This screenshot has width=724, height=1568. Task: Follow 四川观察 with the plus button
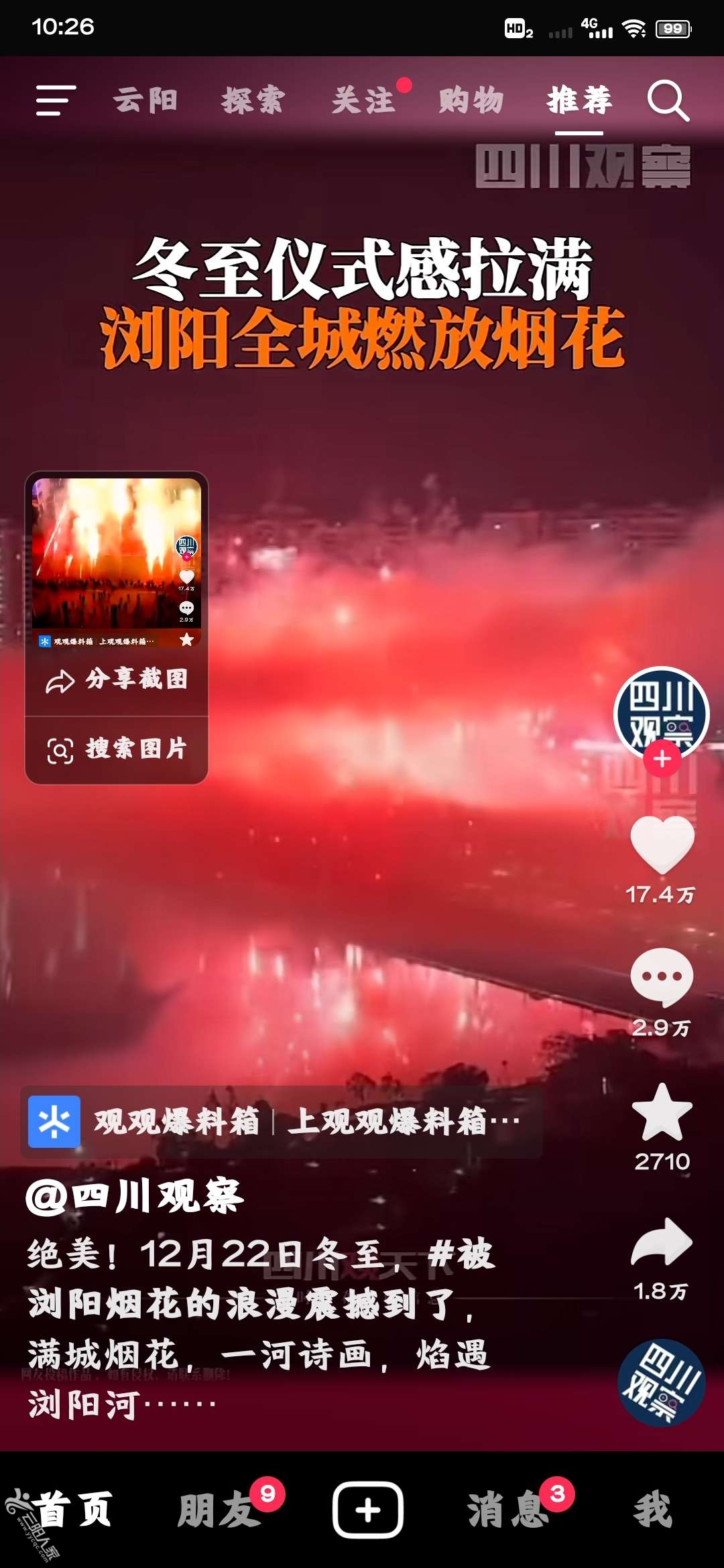tap(662, 759)
